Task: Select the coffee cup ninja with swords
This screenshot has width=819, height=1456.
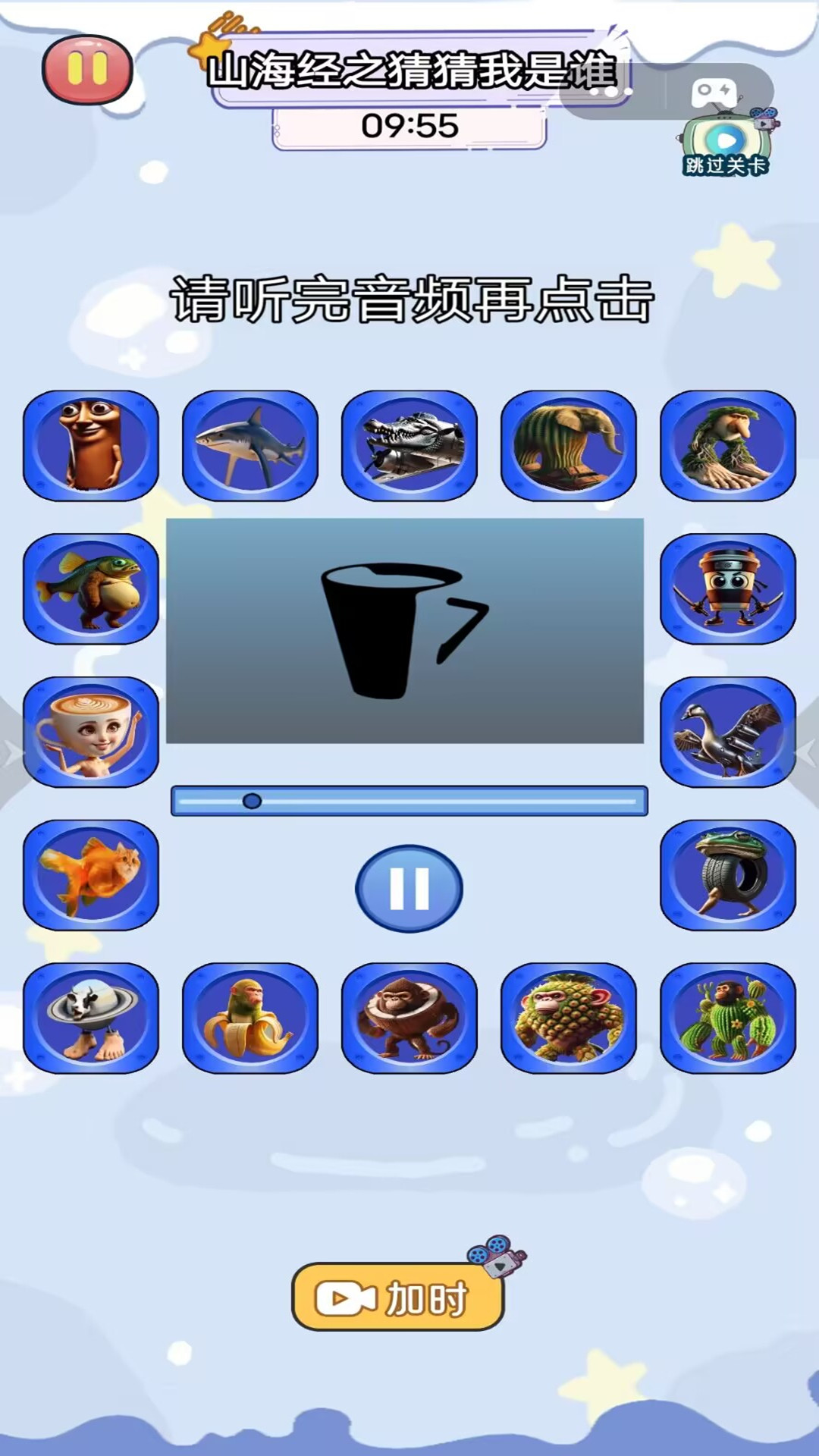Action: (x=727, y=589)
